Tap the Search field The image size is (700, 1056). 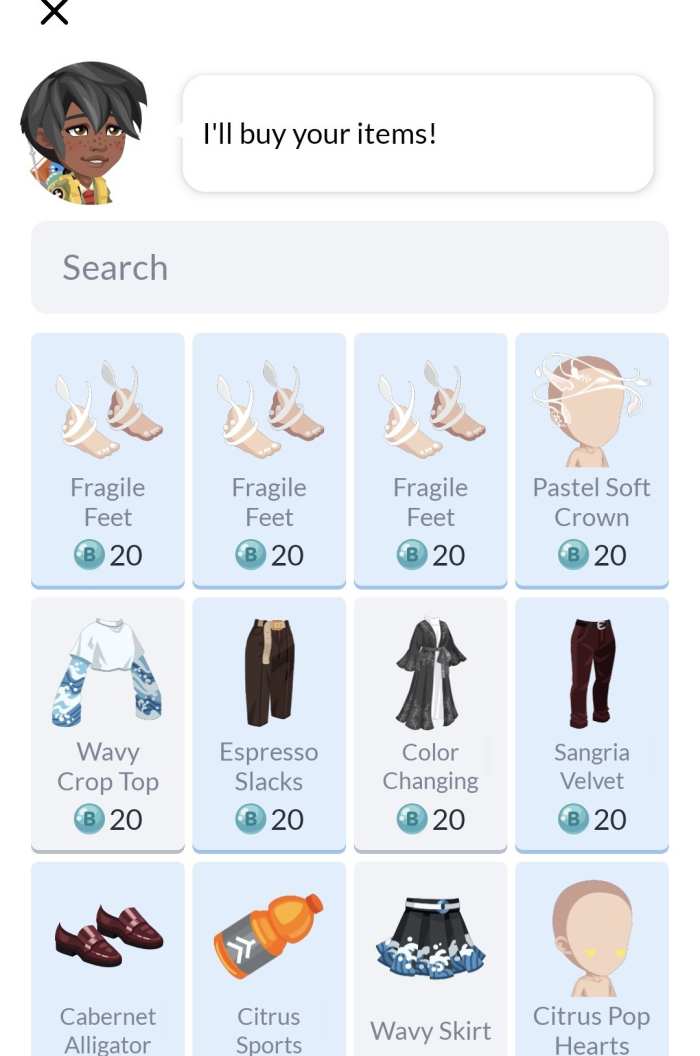click(x=350, y=267)
